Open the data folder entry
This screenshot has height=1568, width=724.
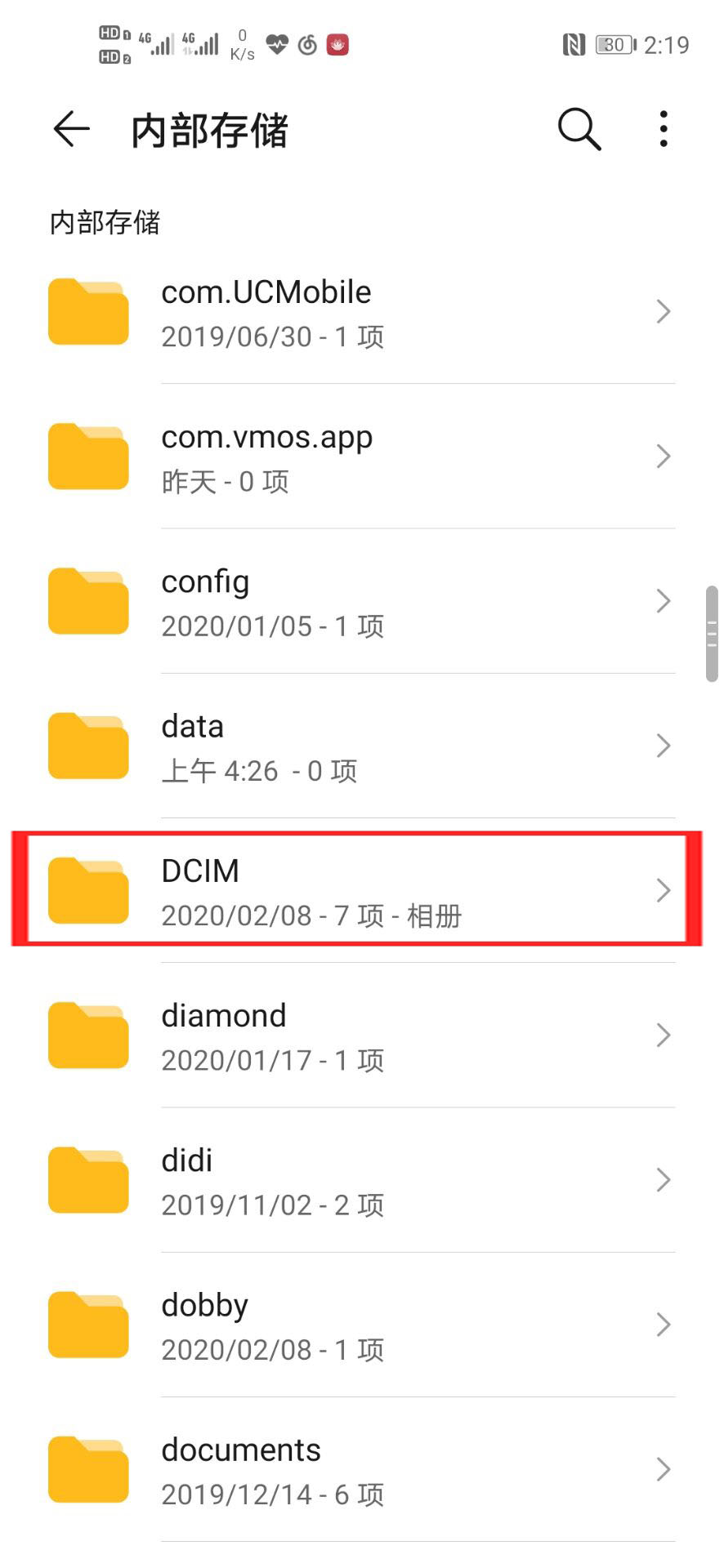point(327,745)
